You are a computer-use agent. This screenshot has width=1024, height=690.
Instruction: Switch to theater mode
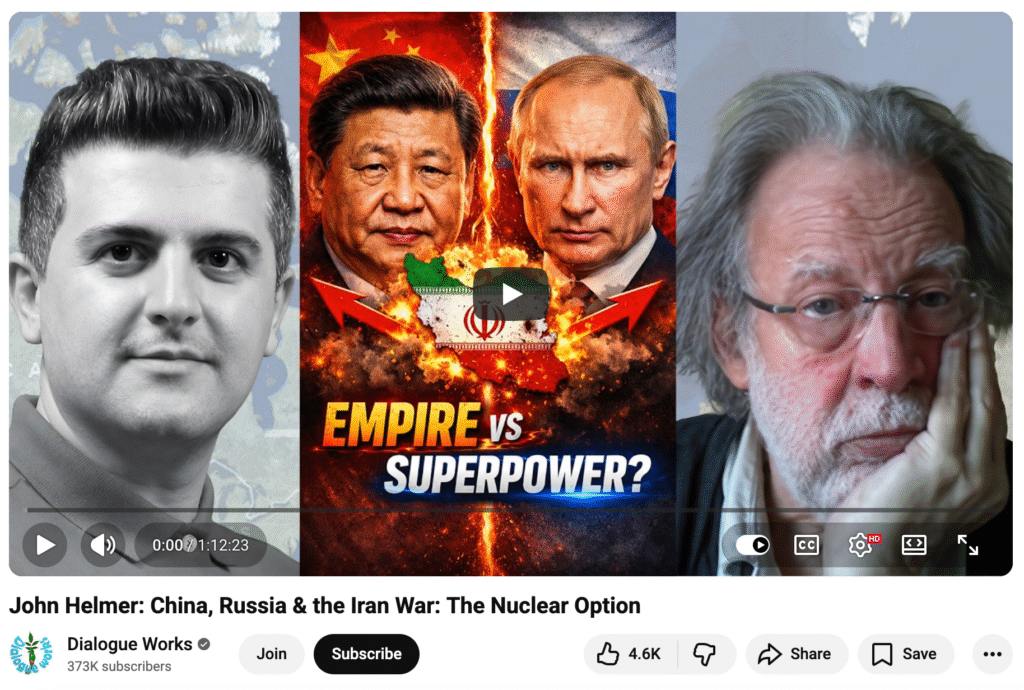pos(914,545)
